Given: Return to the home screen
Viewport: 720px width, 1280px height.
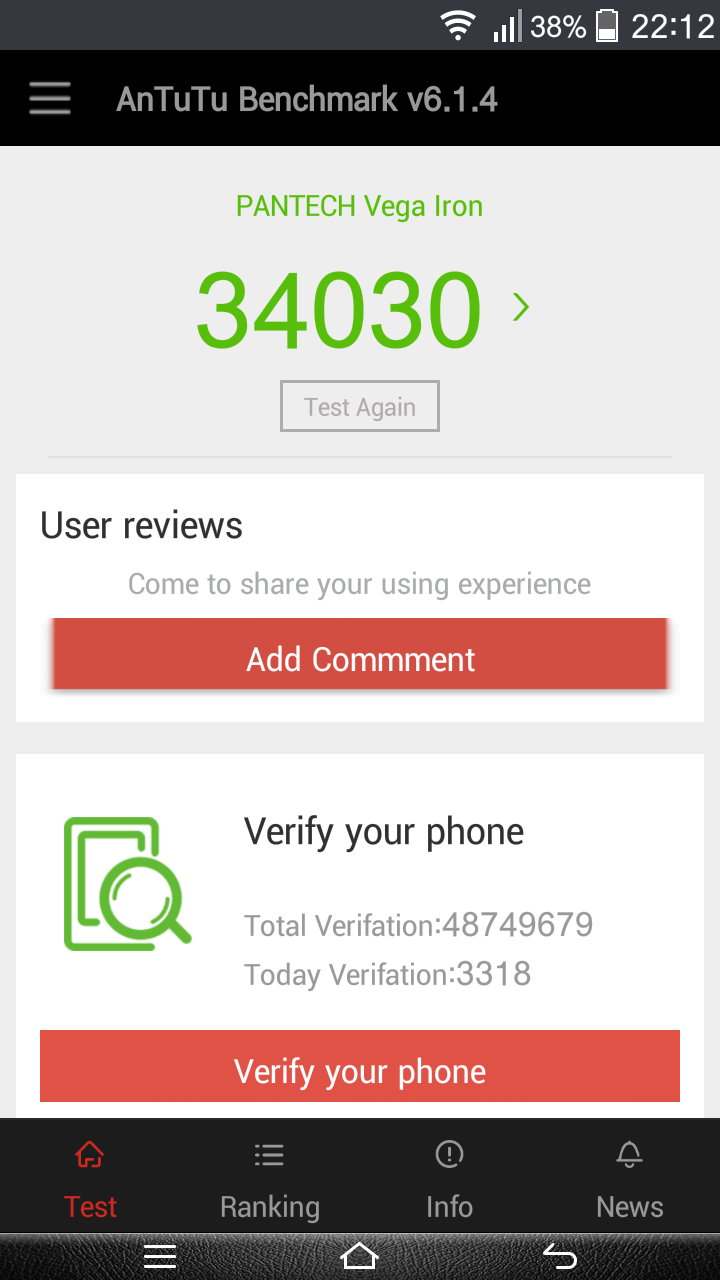Looking at the screenshot, I should click(x=360, y=1256).
